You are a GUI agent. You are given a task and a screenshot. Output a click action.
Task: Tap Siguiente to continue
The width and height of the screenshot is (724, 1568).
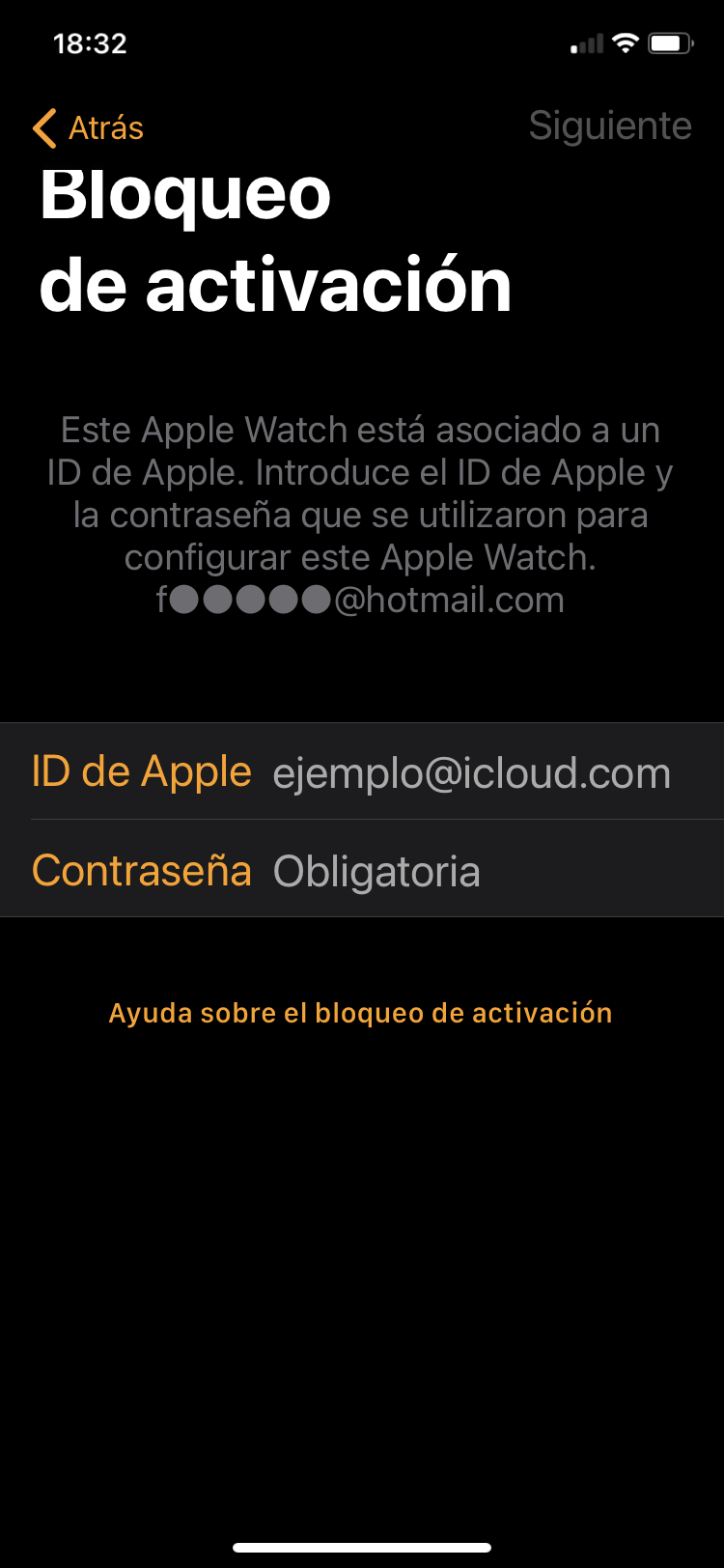[610, 126]
